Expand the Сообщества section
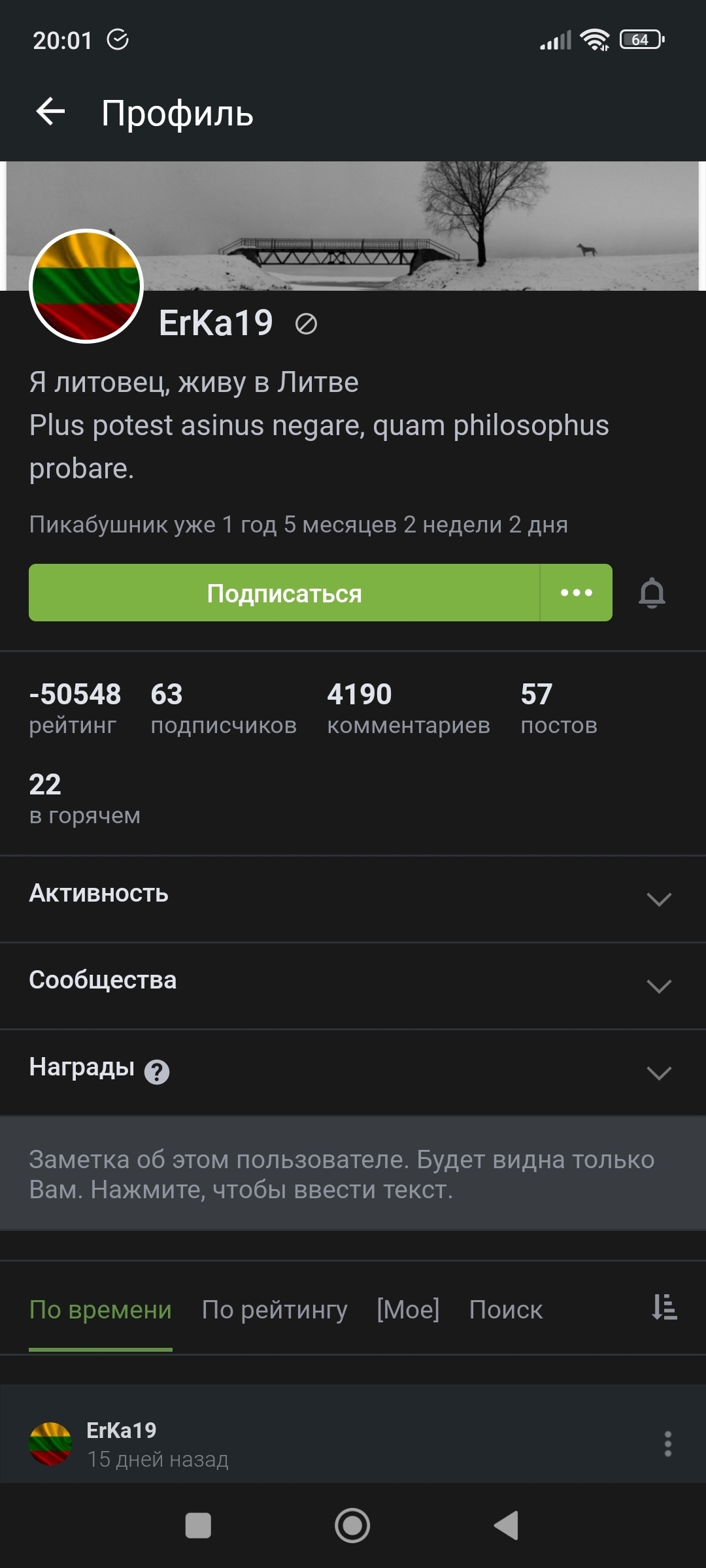 (x=658, y=986)
